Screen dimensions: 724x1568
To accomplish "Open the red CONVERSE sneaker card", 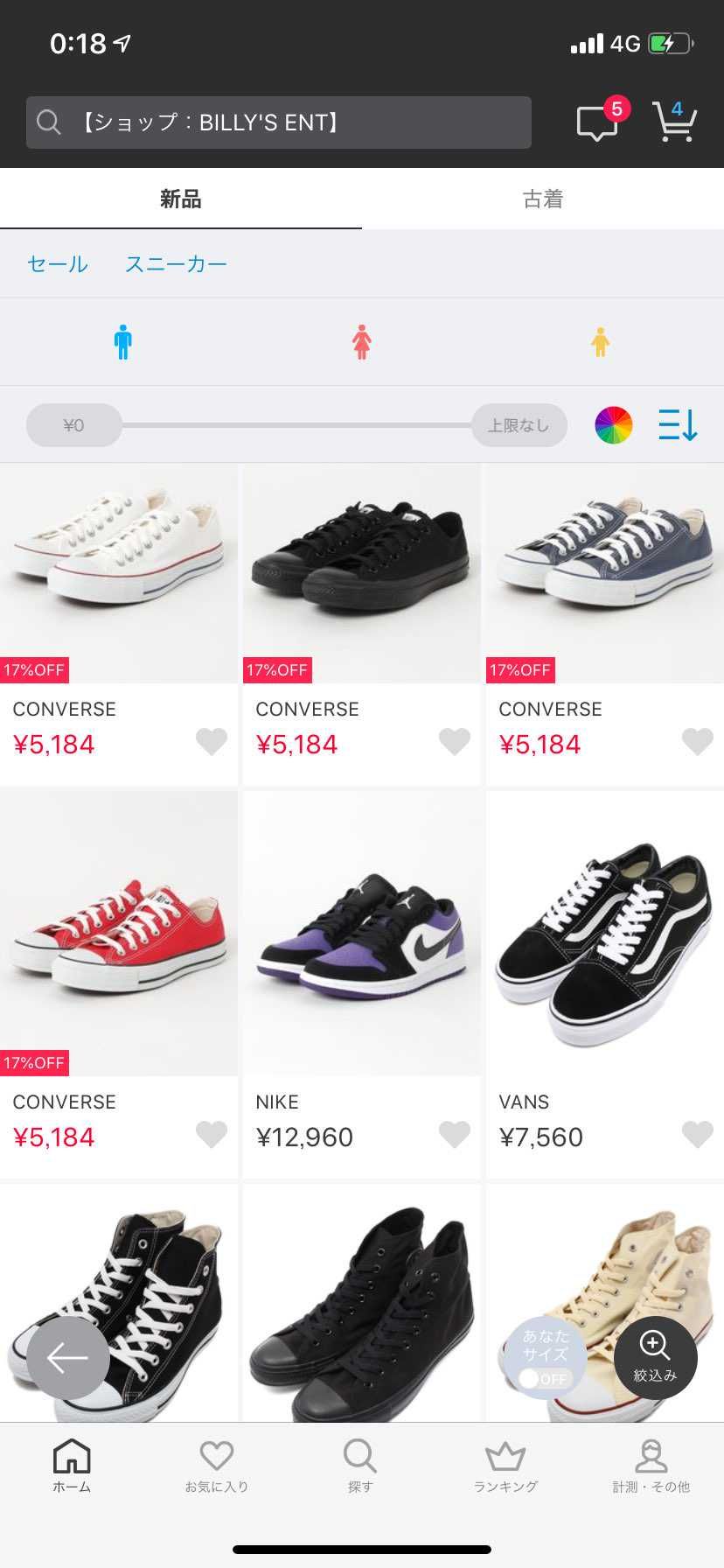I will point(119,984).
